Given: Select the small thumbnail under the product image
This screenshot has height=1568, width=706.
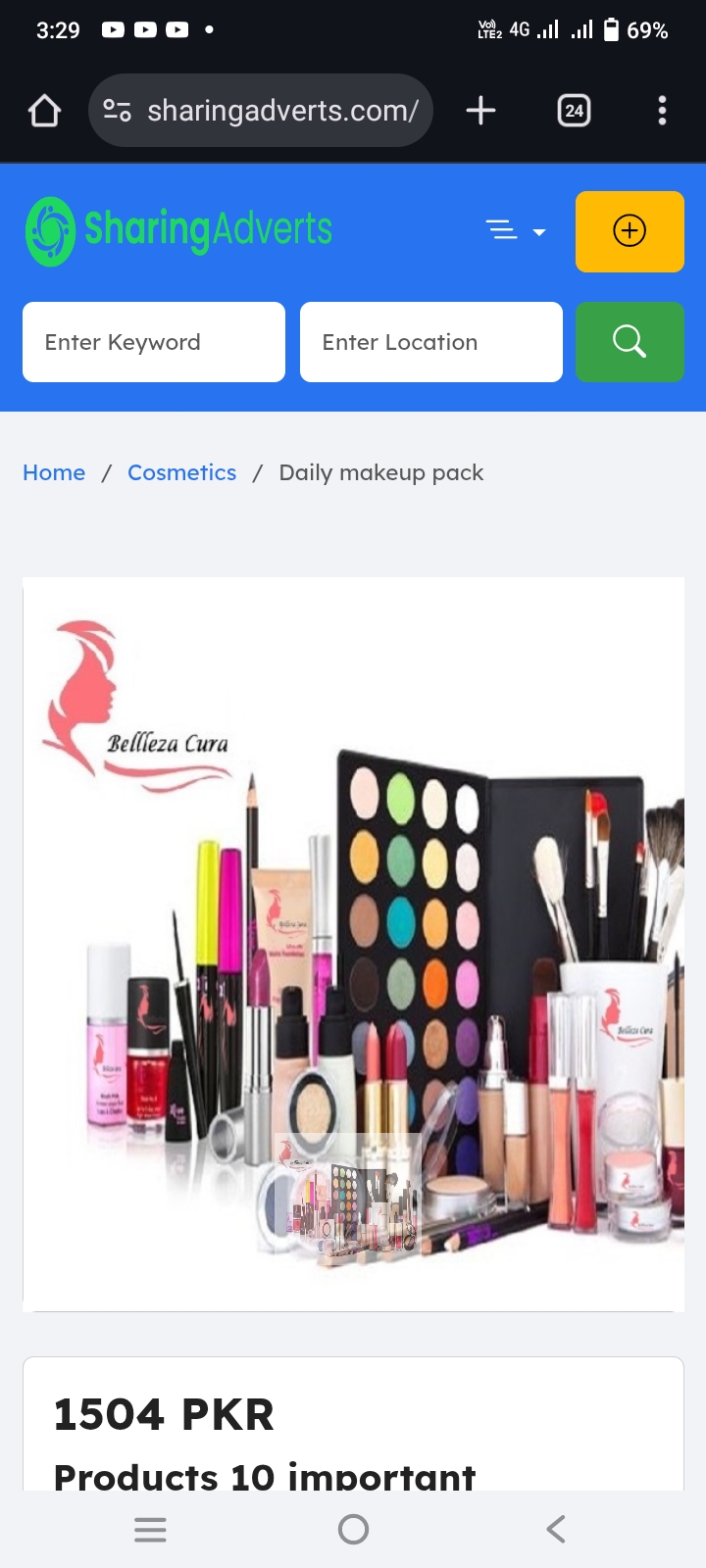Looking at the screenshot, I should (349, 1193).
